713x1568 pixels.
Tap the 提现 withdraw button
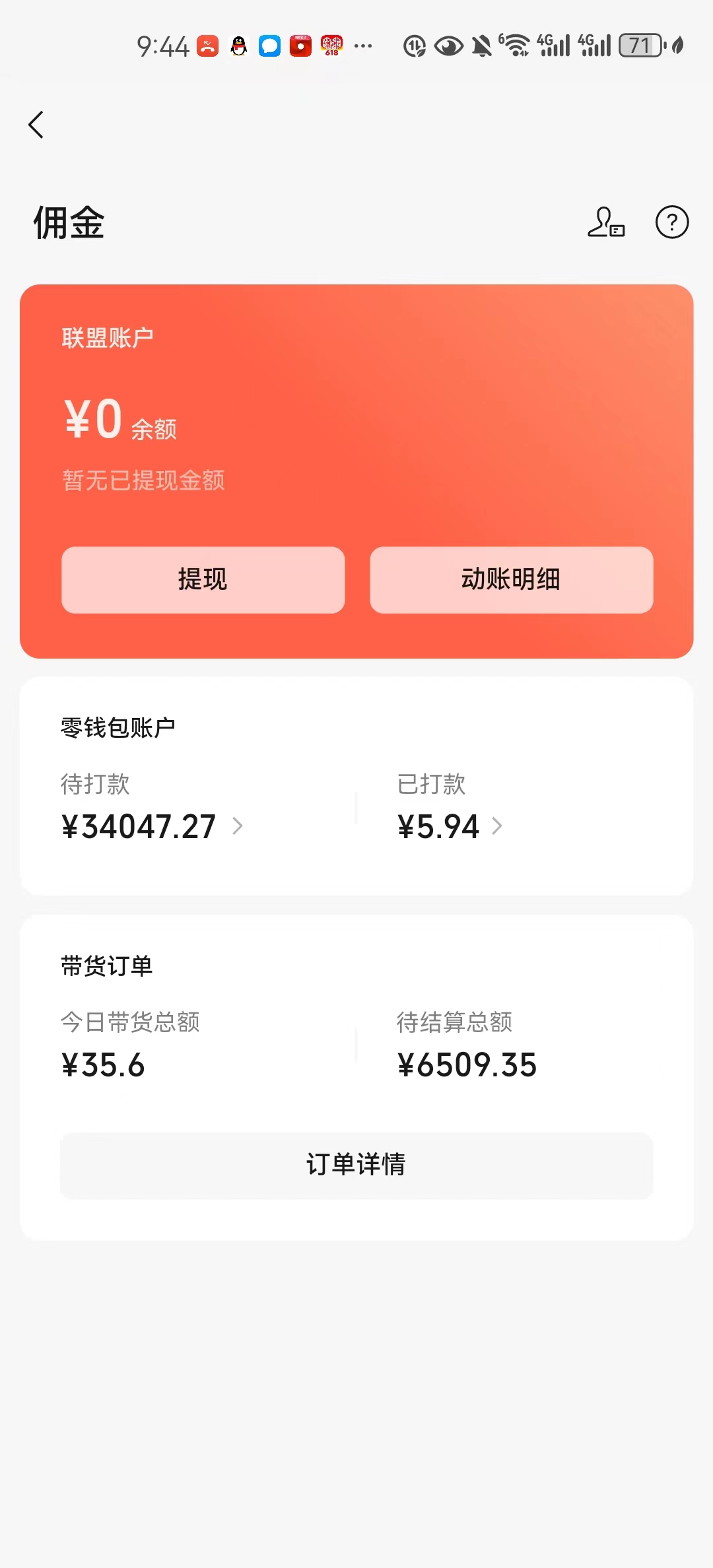203,579
